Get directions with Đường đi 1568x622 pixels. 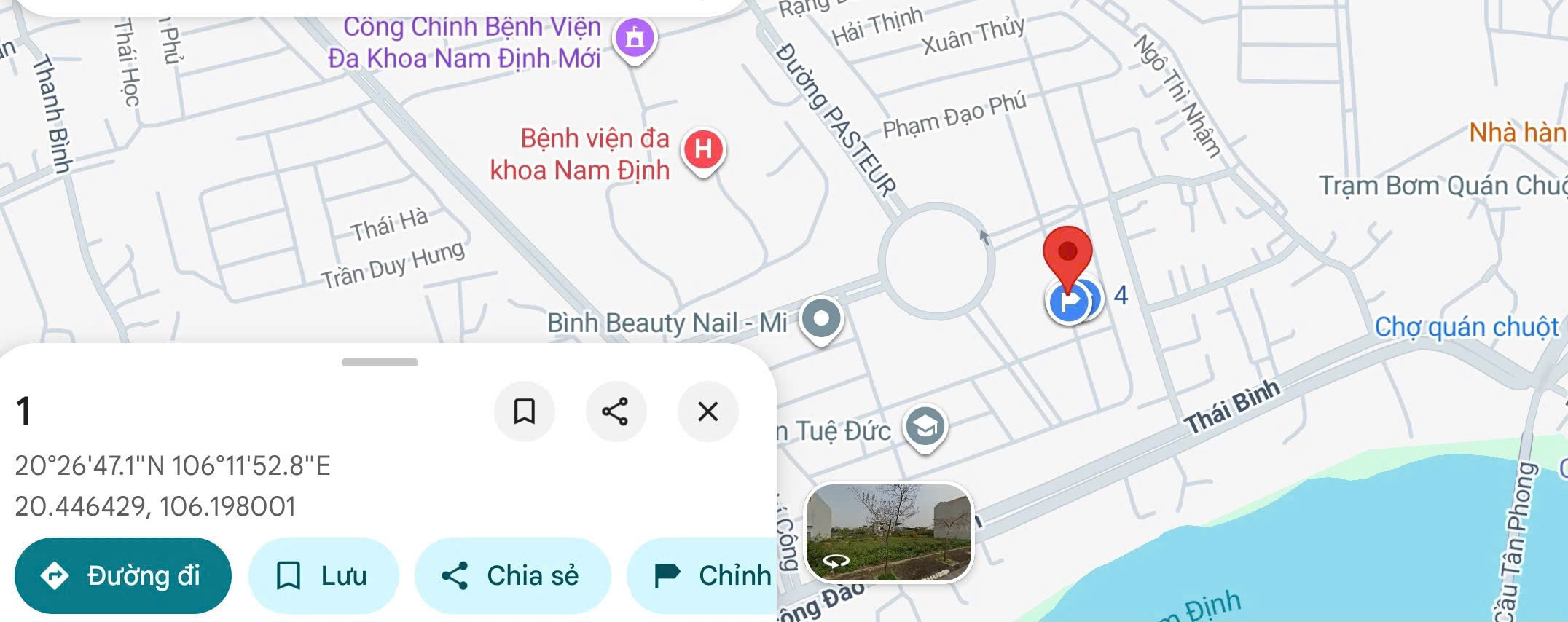tap(123, 575)
